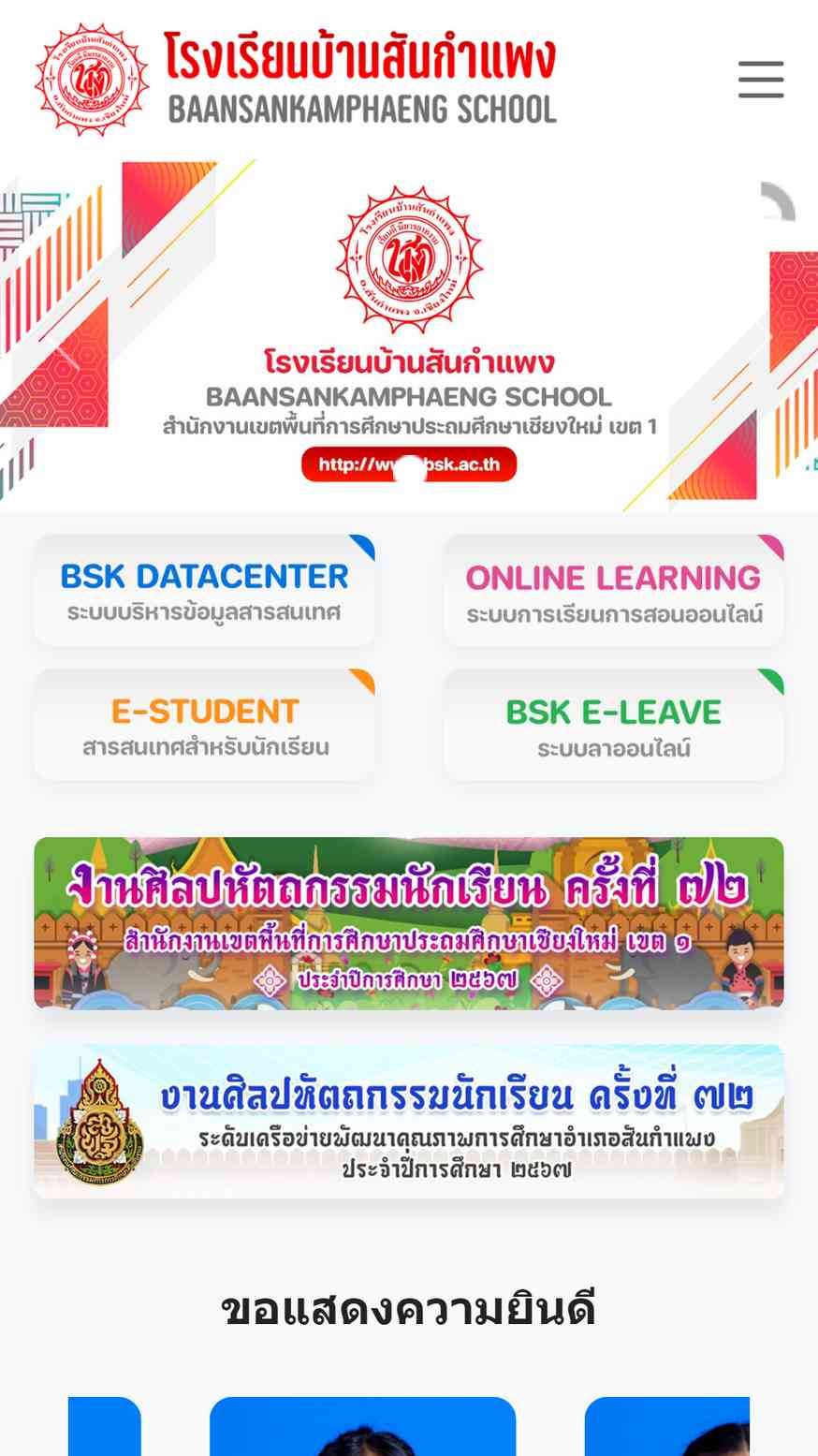
Task: Open the hamburger navigation menu
Action: pyautogui.click(x=760, y=80)
